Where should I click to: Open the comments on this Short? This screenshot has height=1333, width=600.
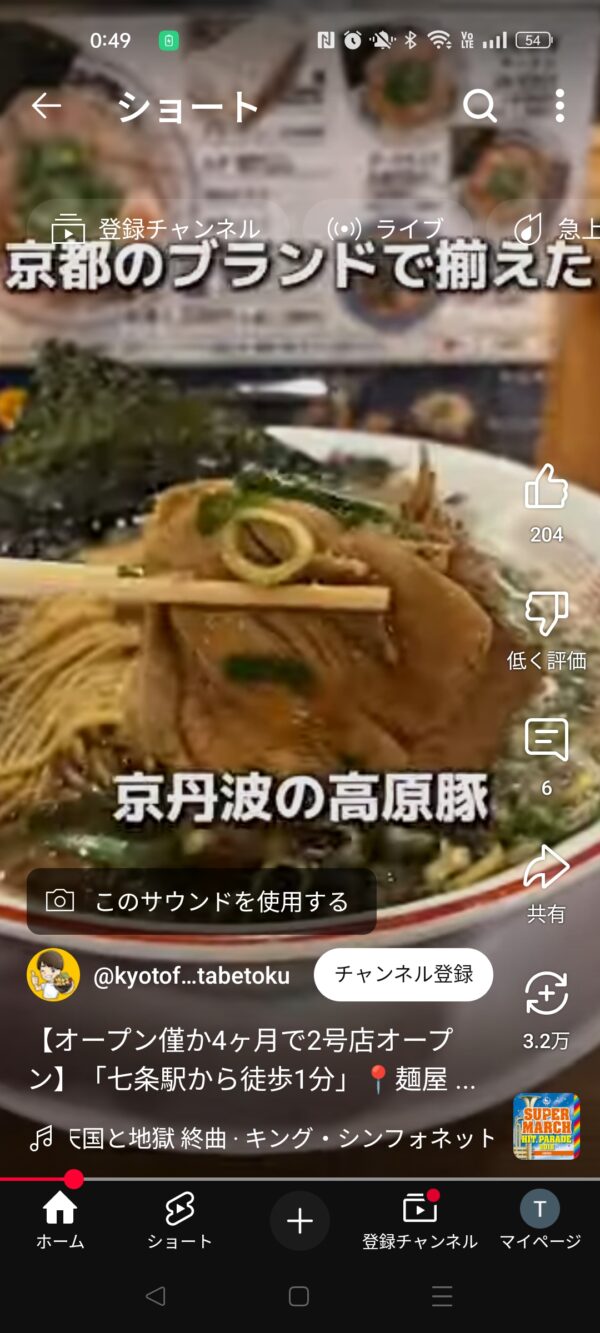546,741
